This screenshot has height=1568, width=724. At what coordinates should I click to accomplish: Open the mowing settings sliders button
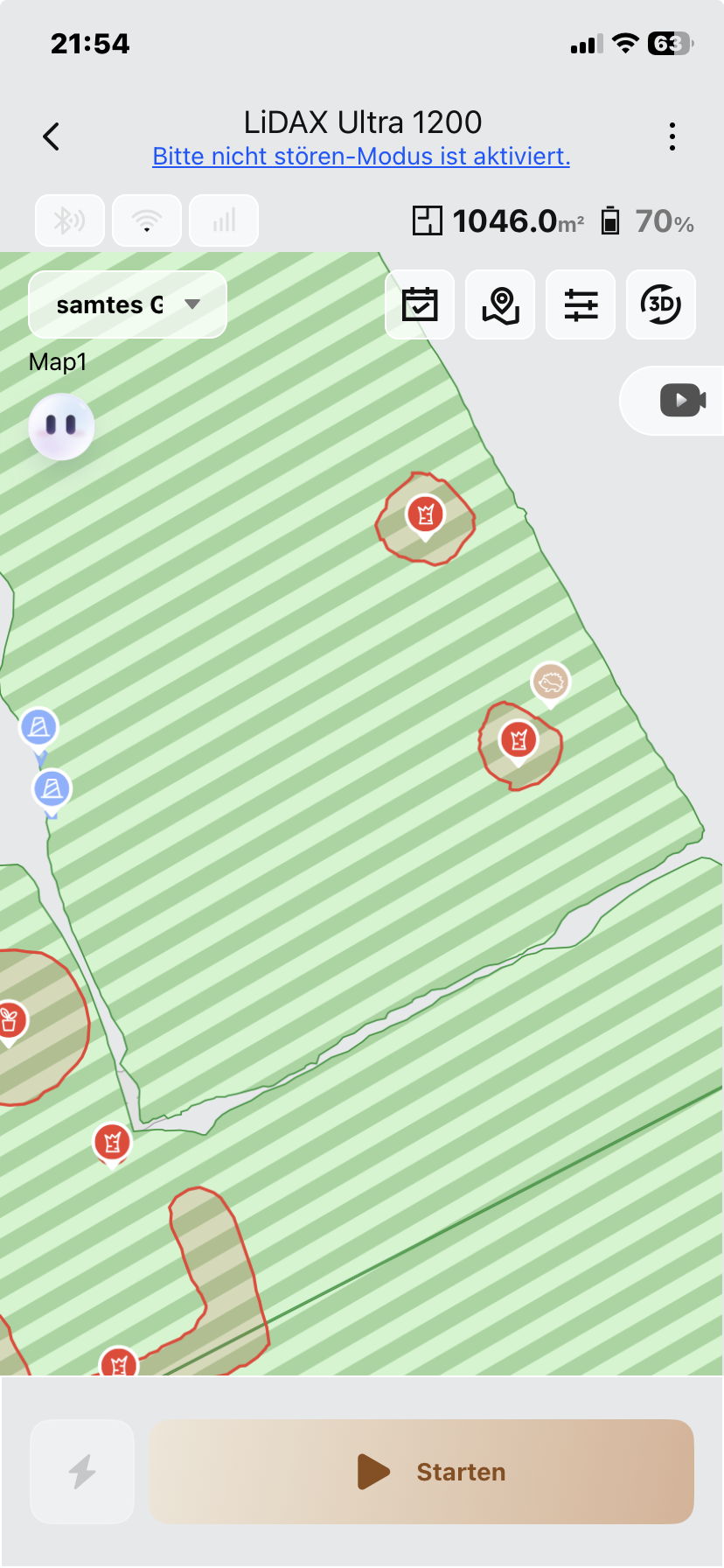(x=581, y=304)
